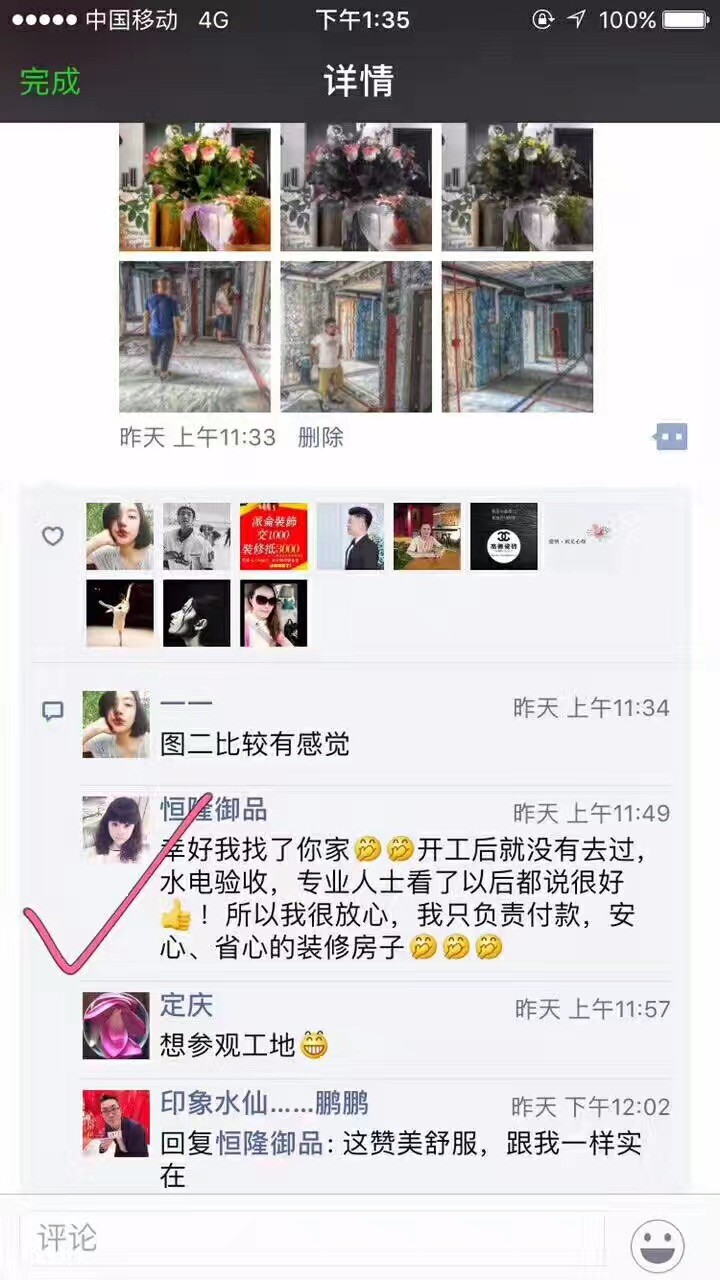Open 印象水仙……鹏鹏's profile name
This screenshot has height=1280, width=720.
264,1103
